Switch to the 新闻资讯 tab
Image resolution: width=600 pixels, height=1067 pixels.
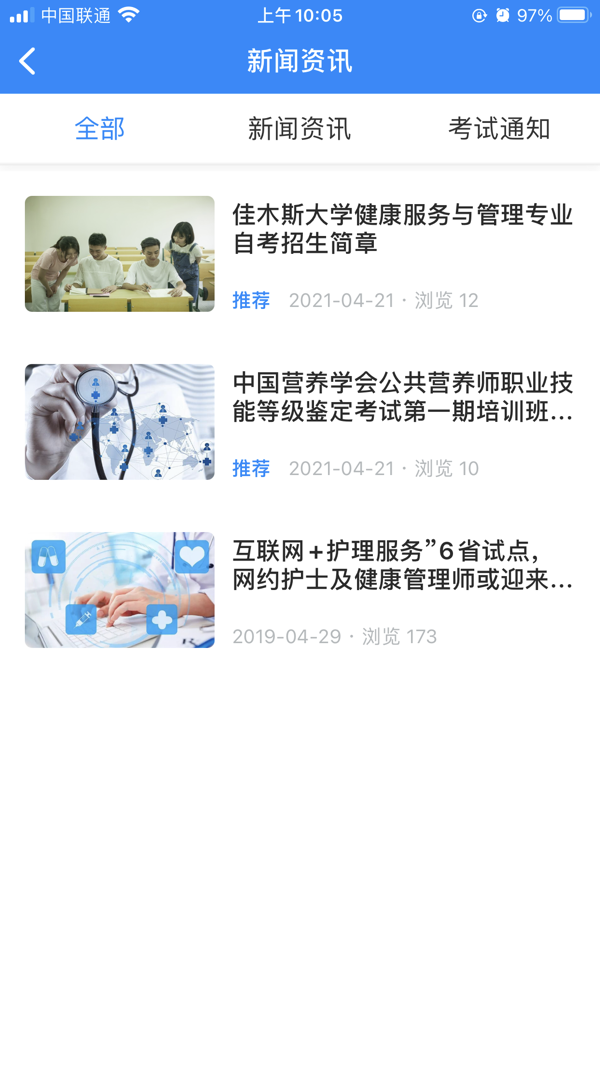click(300, 129)
